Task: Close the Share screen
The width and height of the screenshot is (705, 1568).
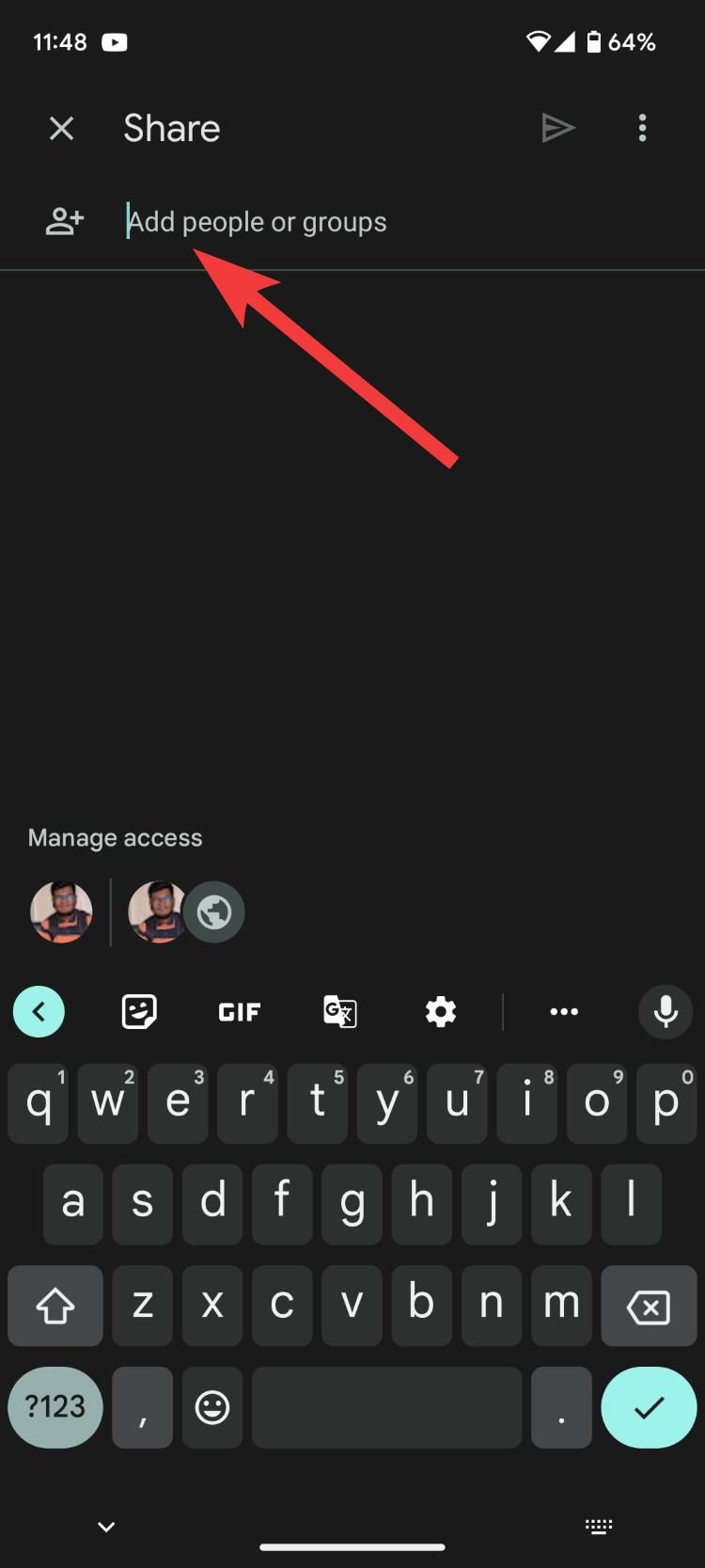Action: 61,128
